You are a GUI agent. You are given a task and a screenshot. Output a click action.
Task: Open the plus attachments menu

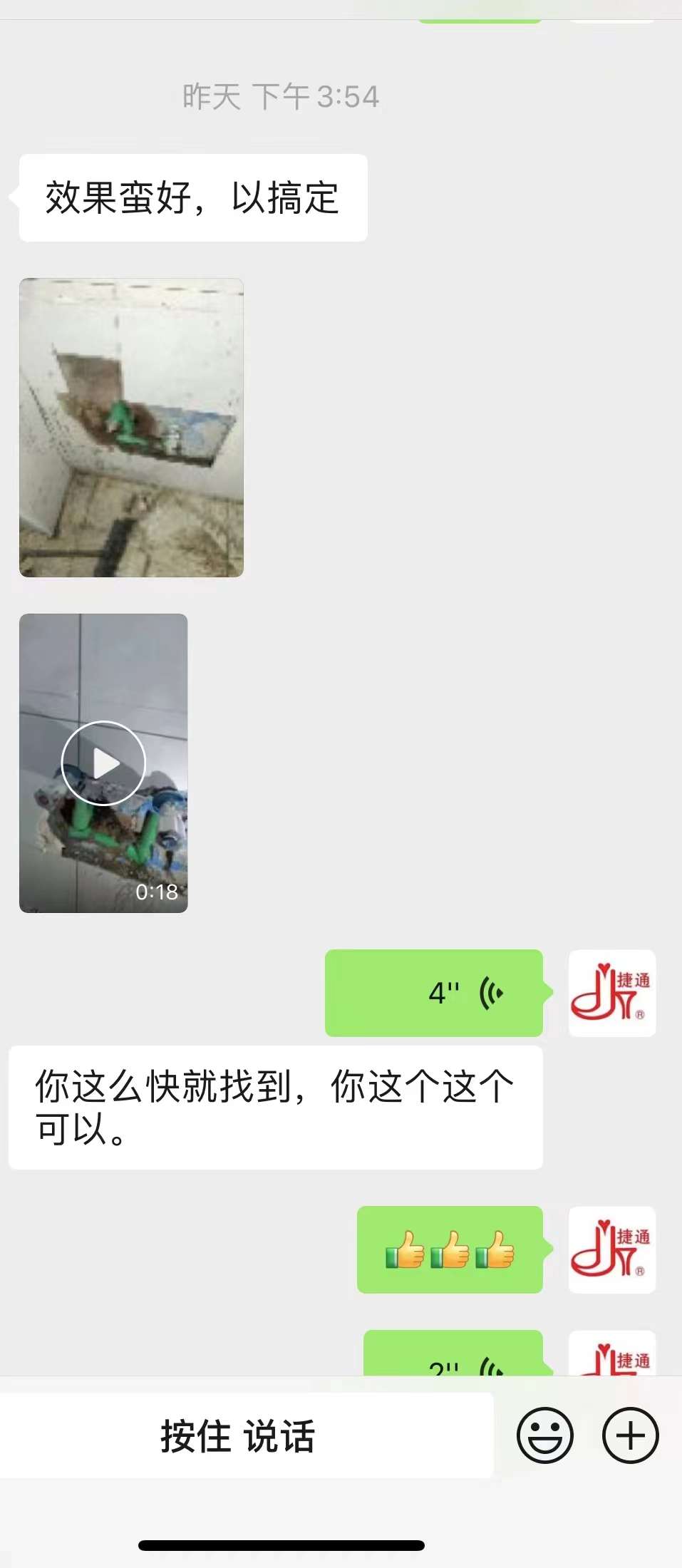tap(631, 1435)
